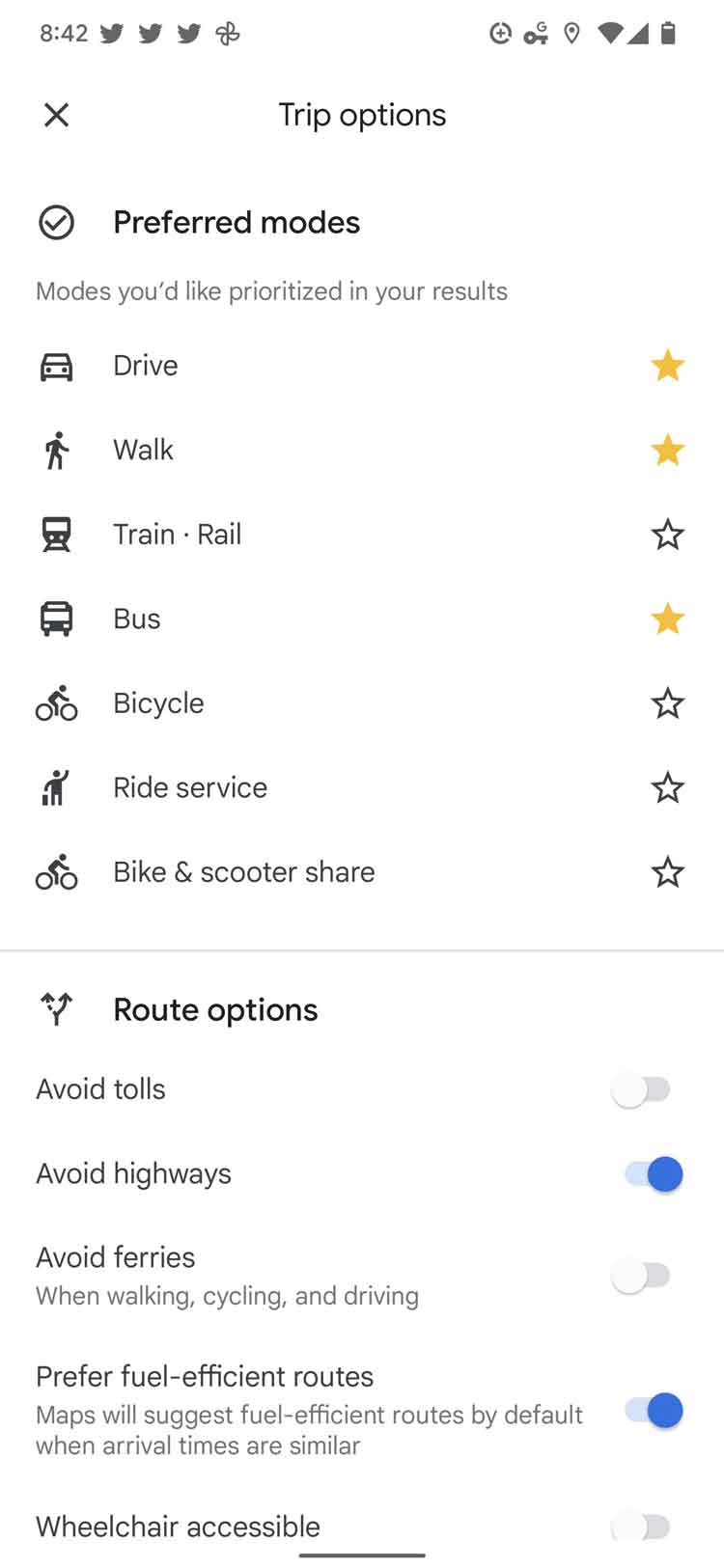
Task: Disable Prefer fuel-efficient routes
Action: pos(647,1410)
